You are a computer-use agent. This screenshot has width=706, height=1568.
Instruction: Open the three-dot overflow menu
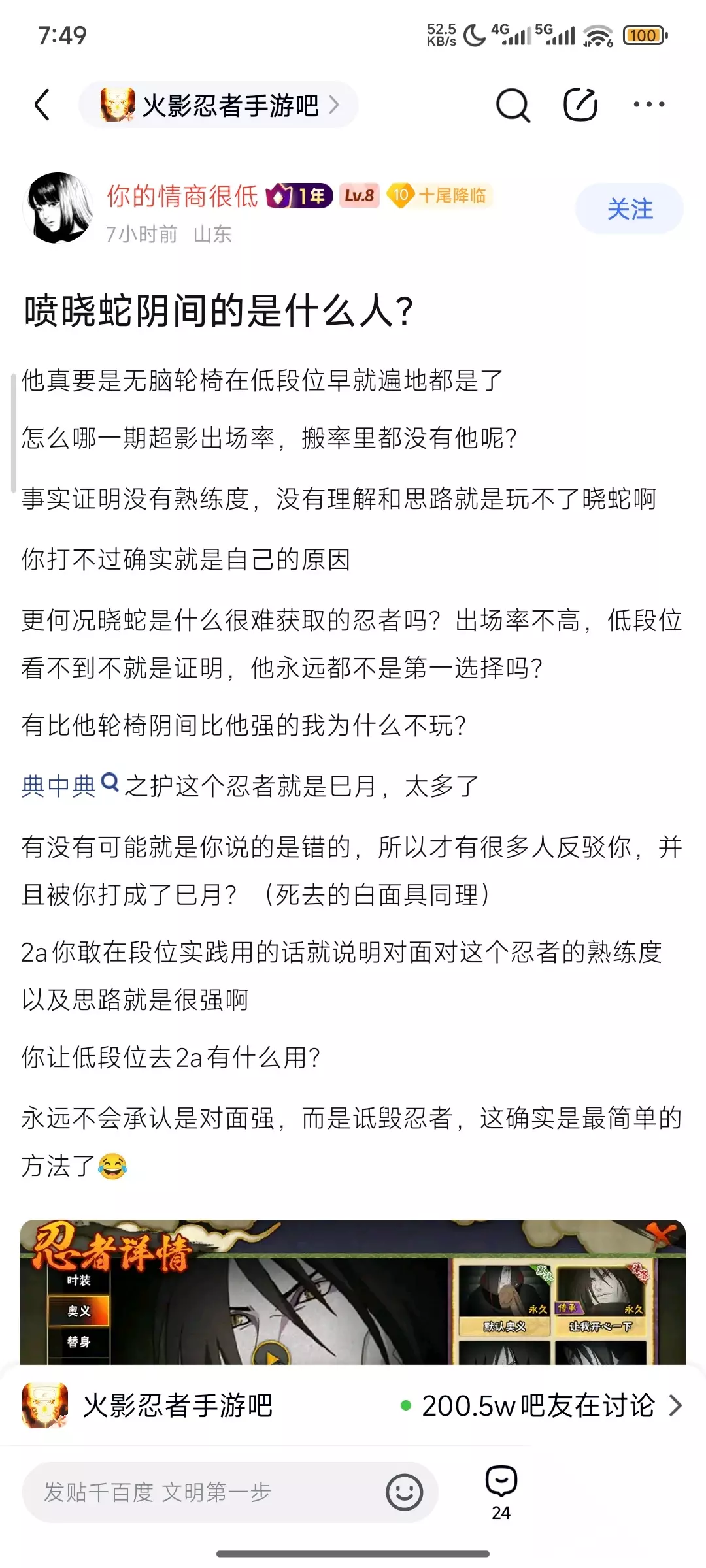pyautogui.click(x=649, y=105)
